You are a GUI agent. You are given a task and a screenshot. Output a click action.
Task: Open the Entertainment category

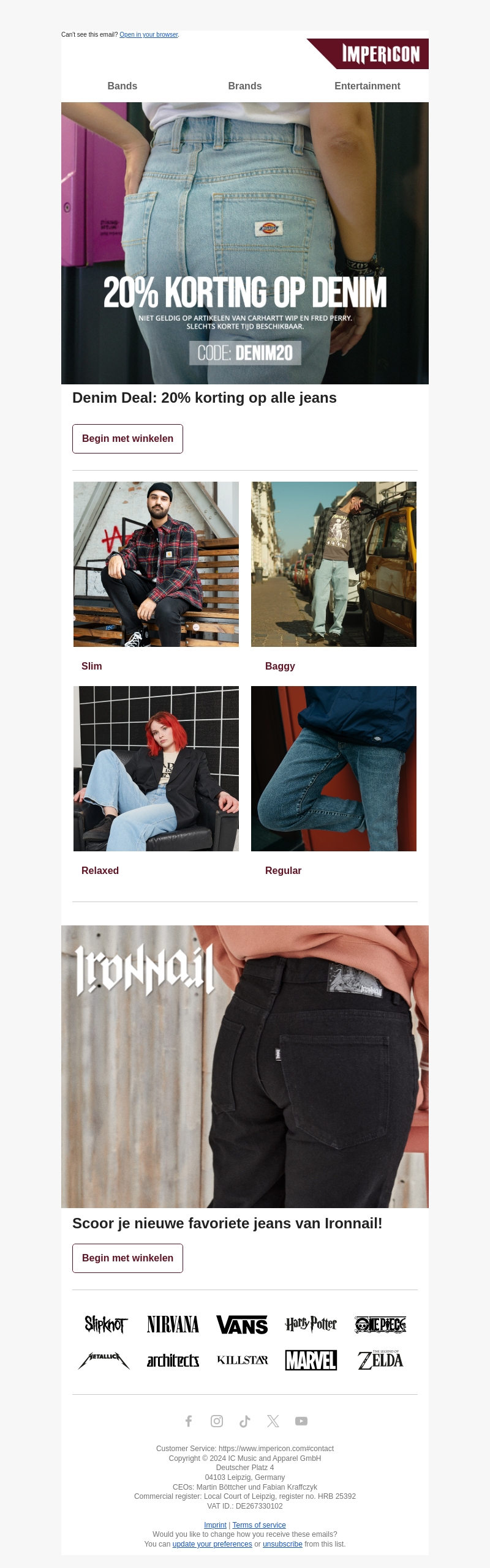(x=367, y=86)
